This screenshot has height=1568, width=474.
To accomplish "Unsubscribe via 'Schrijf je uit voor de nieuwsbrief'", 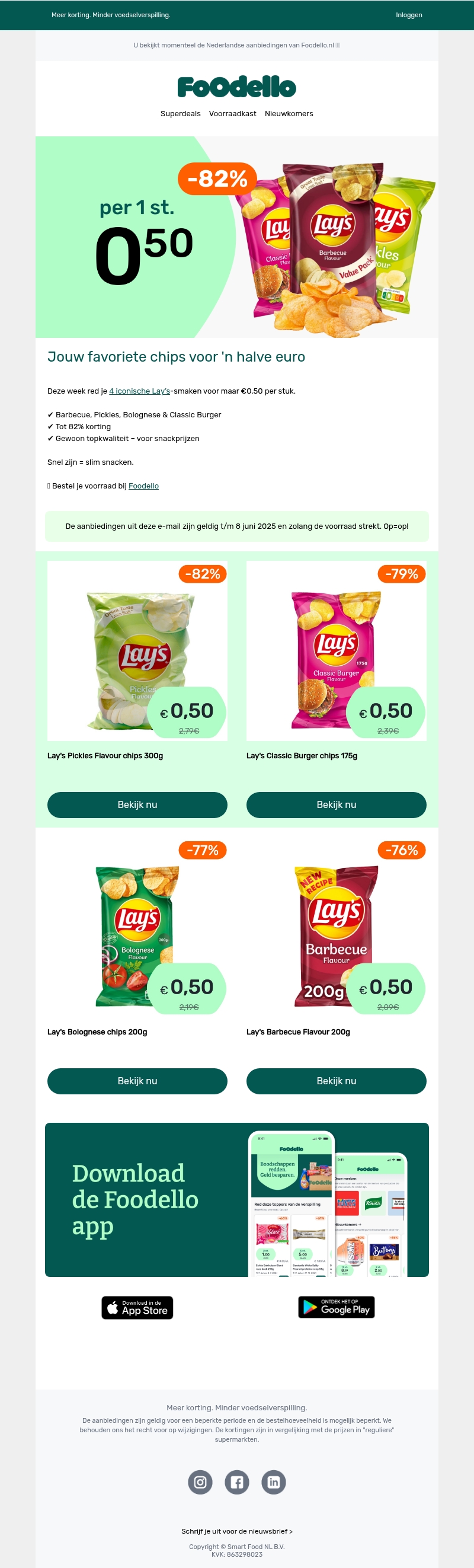I will pyautogui.click(x=236, y=1531).
